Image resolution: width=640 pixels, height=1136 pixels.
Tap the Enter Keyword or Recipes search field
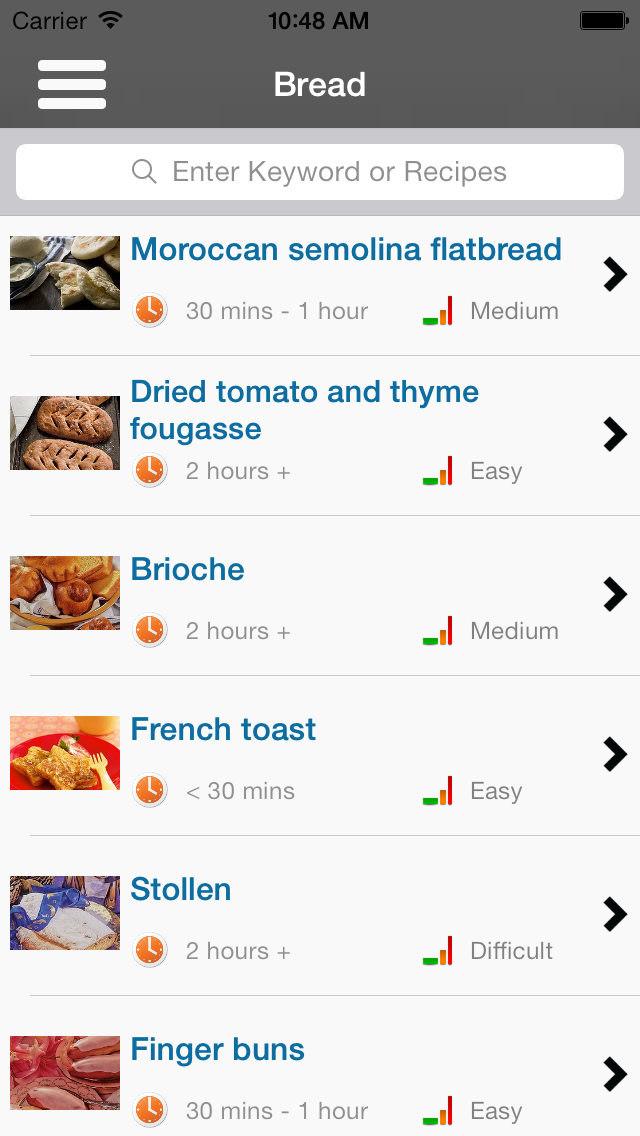[x=320, y=172]
